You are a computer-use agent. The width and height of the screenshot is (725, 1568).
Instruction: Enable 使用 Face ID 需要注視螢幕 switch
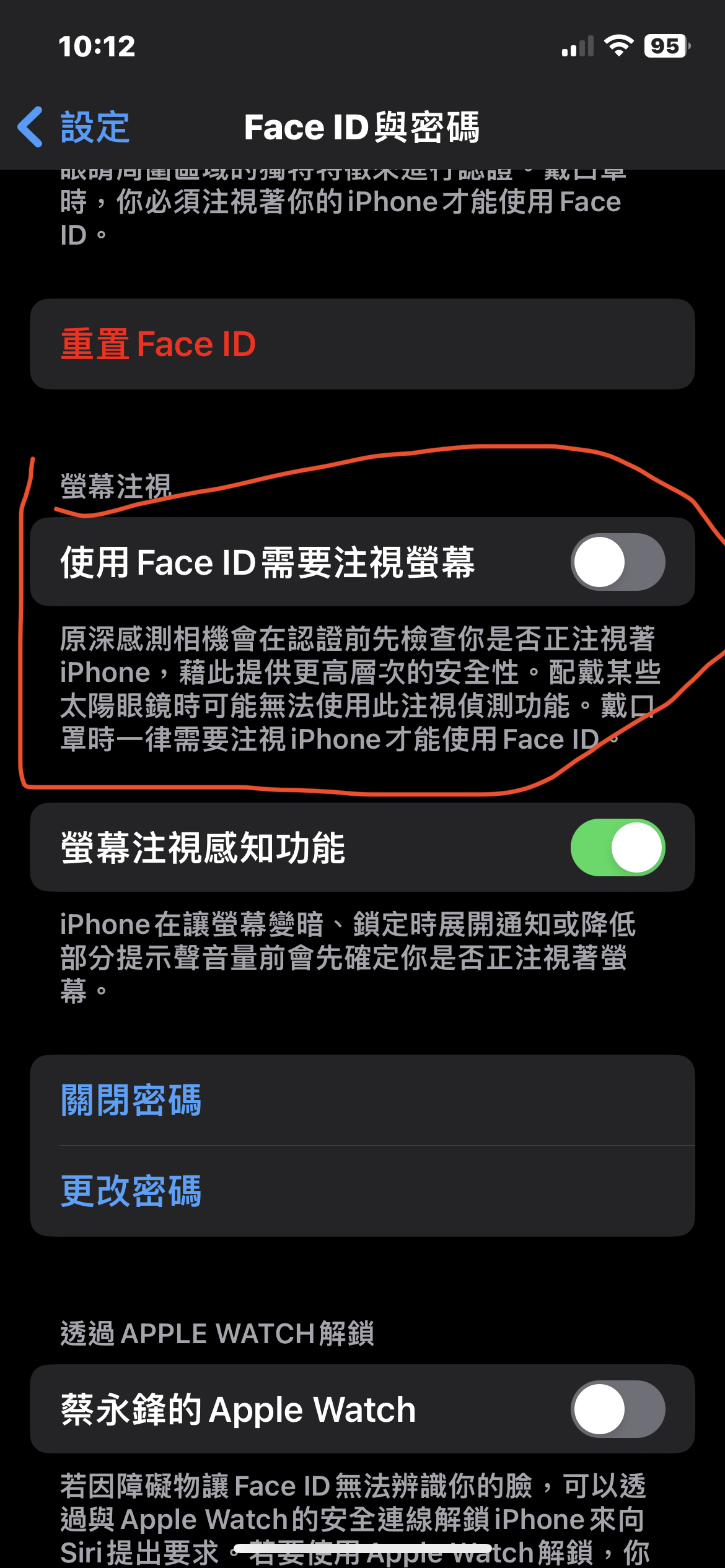pos(617,562)
